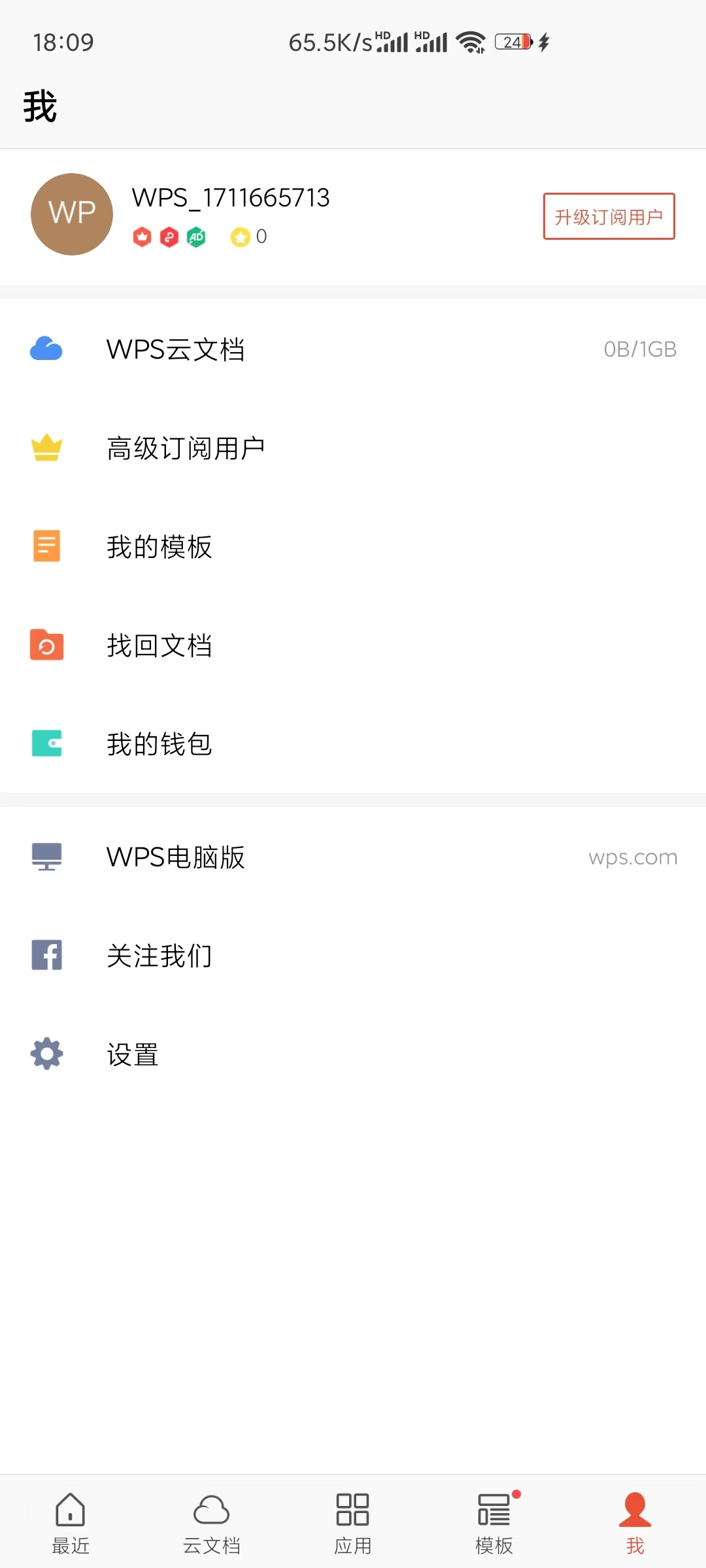View 我的钱包 wallet
This screenshot has width=706, height=1568.
[353, 744]
